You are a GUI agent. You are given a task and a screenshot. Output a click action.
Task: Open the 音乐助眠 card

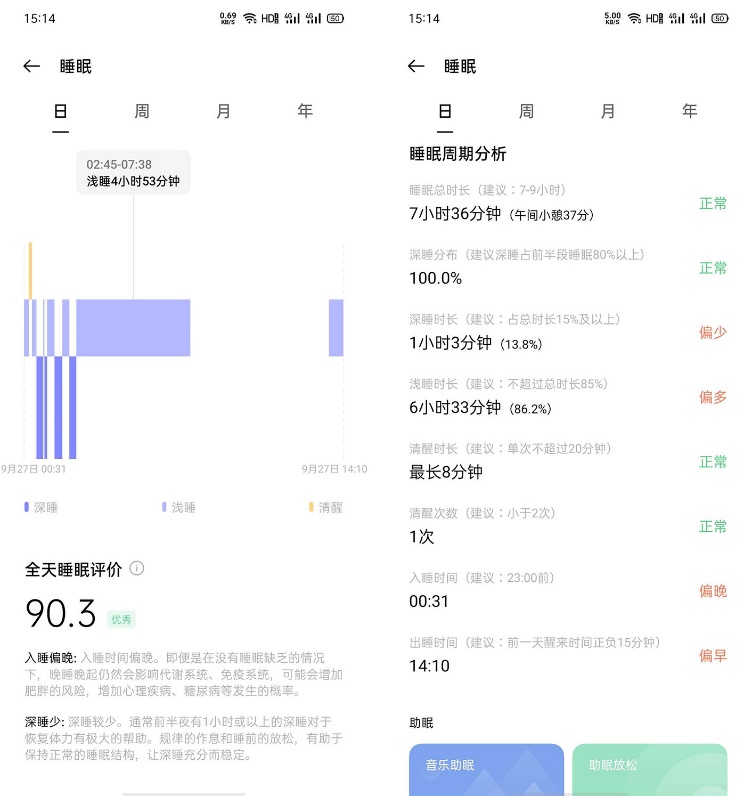[x=486, y=769]
